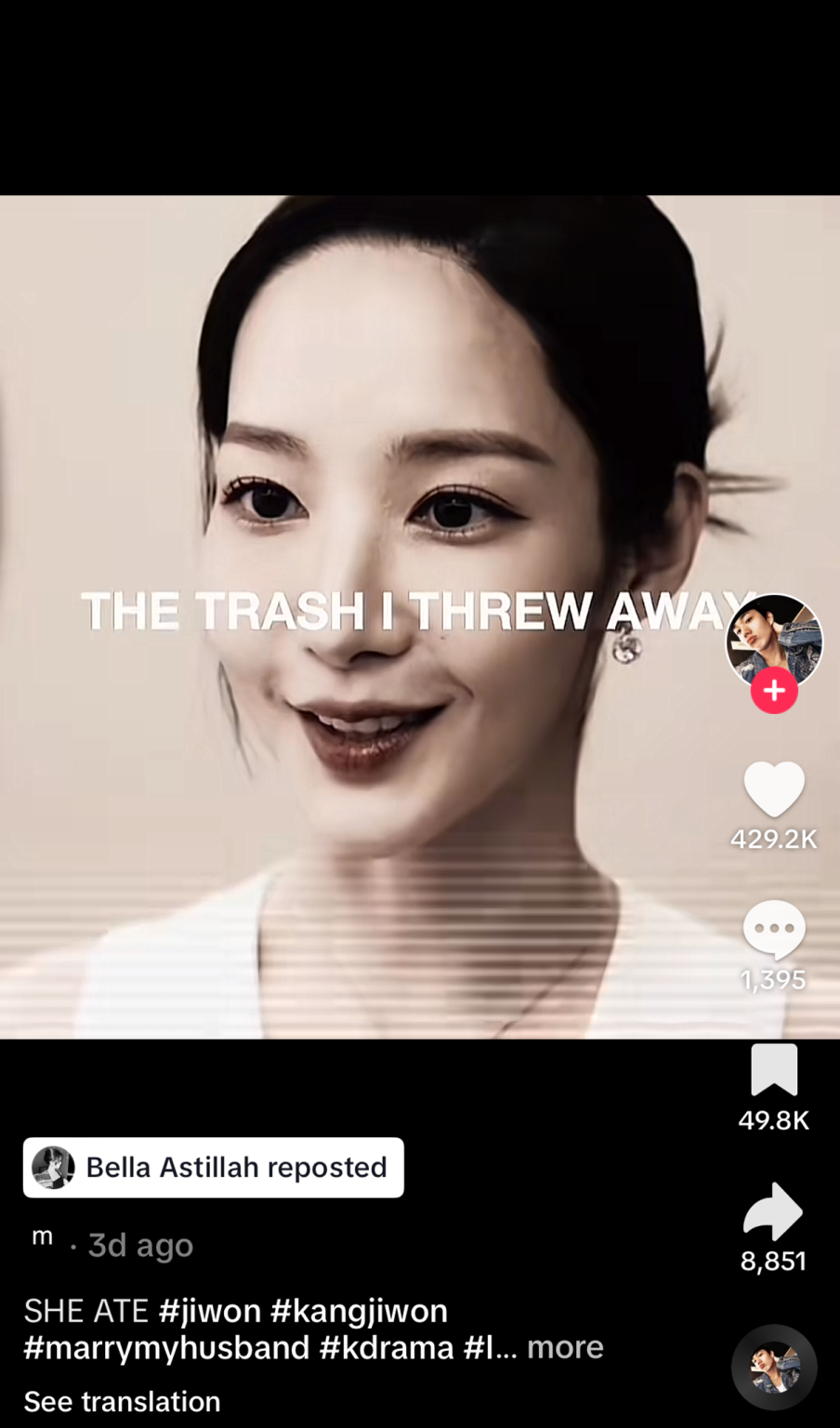Follow the creator with the plus button
This screenshot has height=1428, width=840.
[774, 692]
